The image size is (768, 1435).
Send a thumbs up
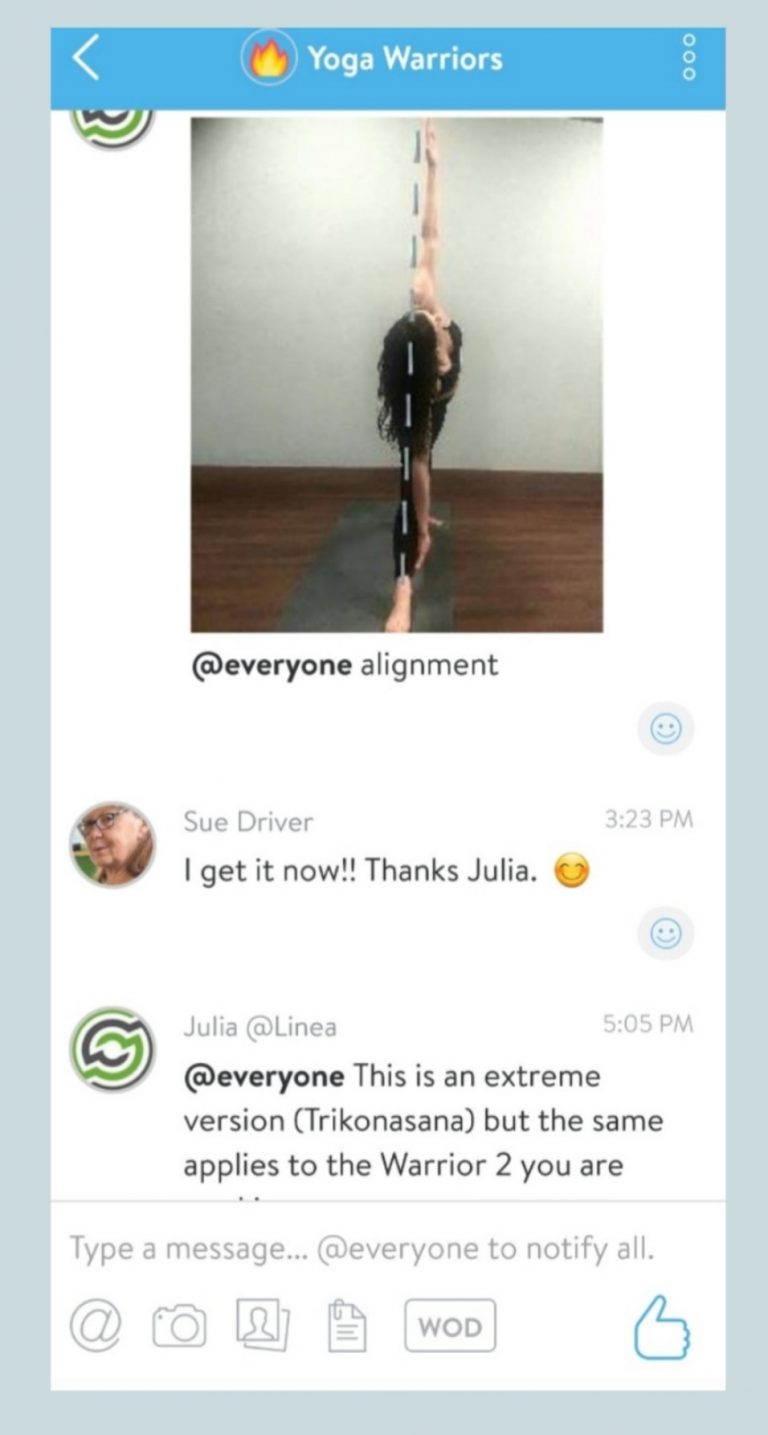(662, 1328)
